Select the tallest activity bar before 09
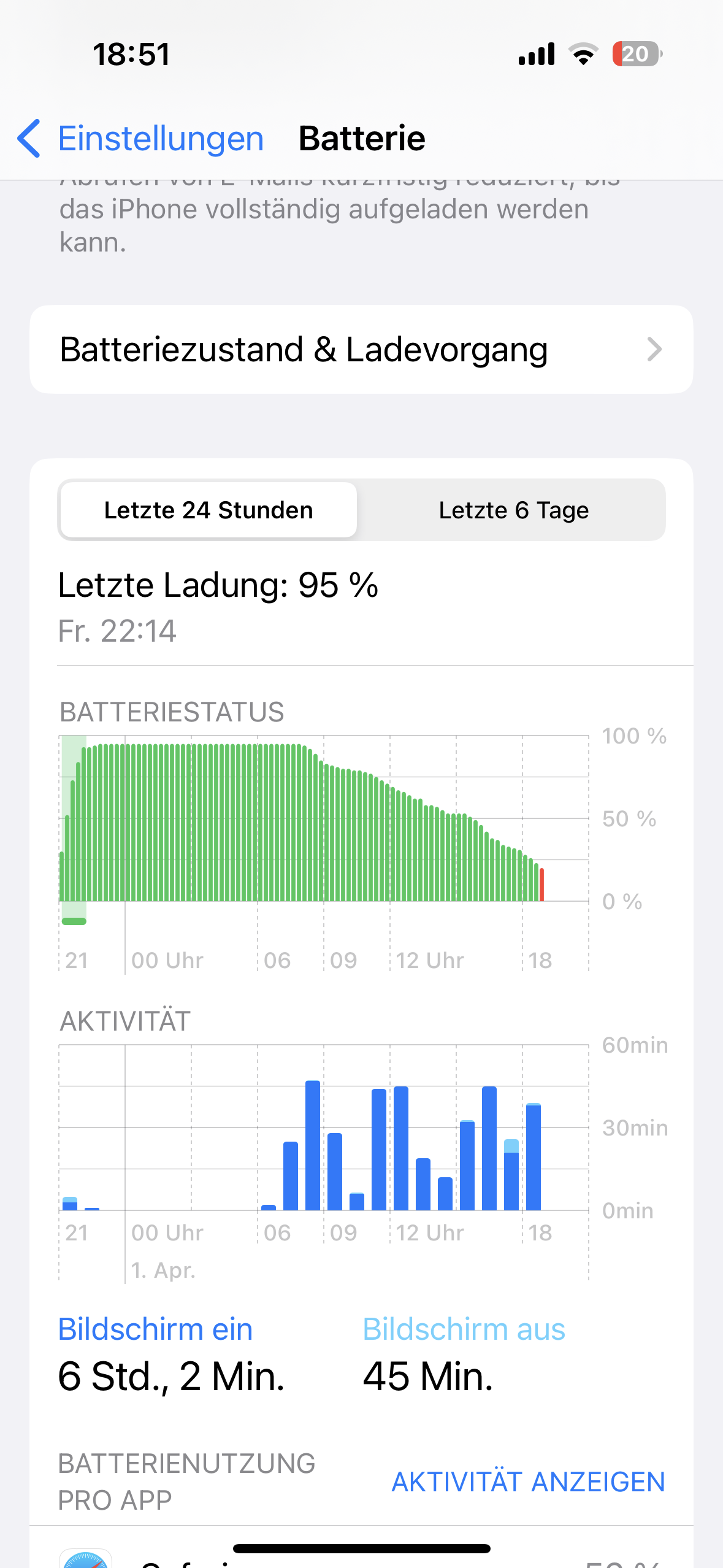This screenshot has width=723, height=1568. [x=313, y=1146]
